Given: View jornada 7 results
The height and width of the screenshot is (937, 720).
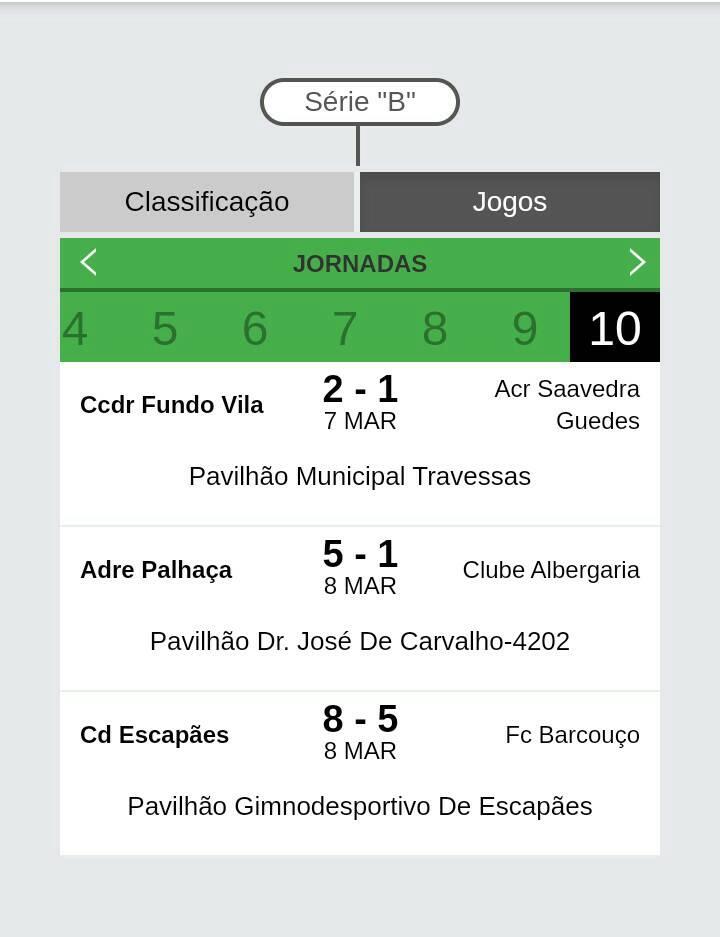Looking at the screenshot, I should coord(345,327).
